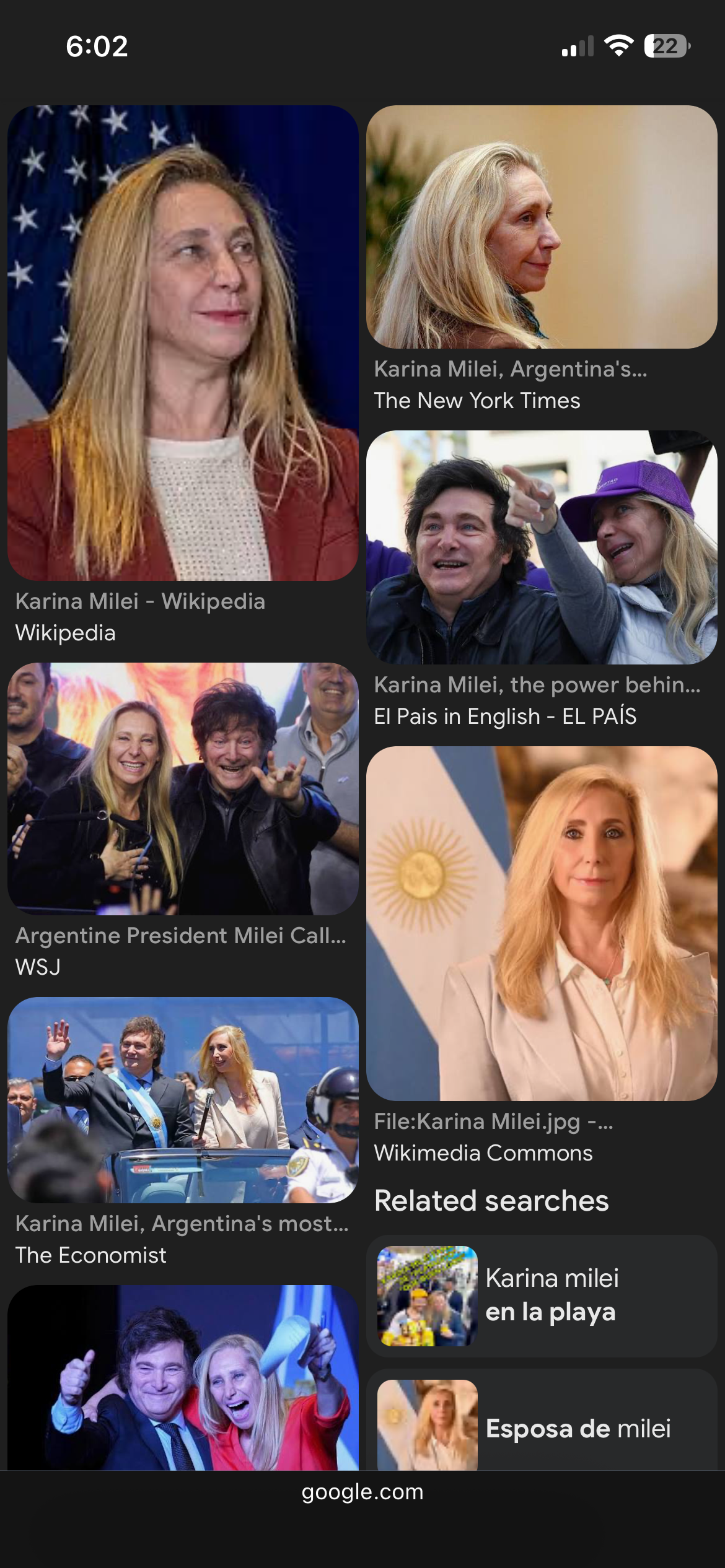Viewport: 725px width, 1568px height.
Task: Open the El País in English image result
Action: [542, 547]
